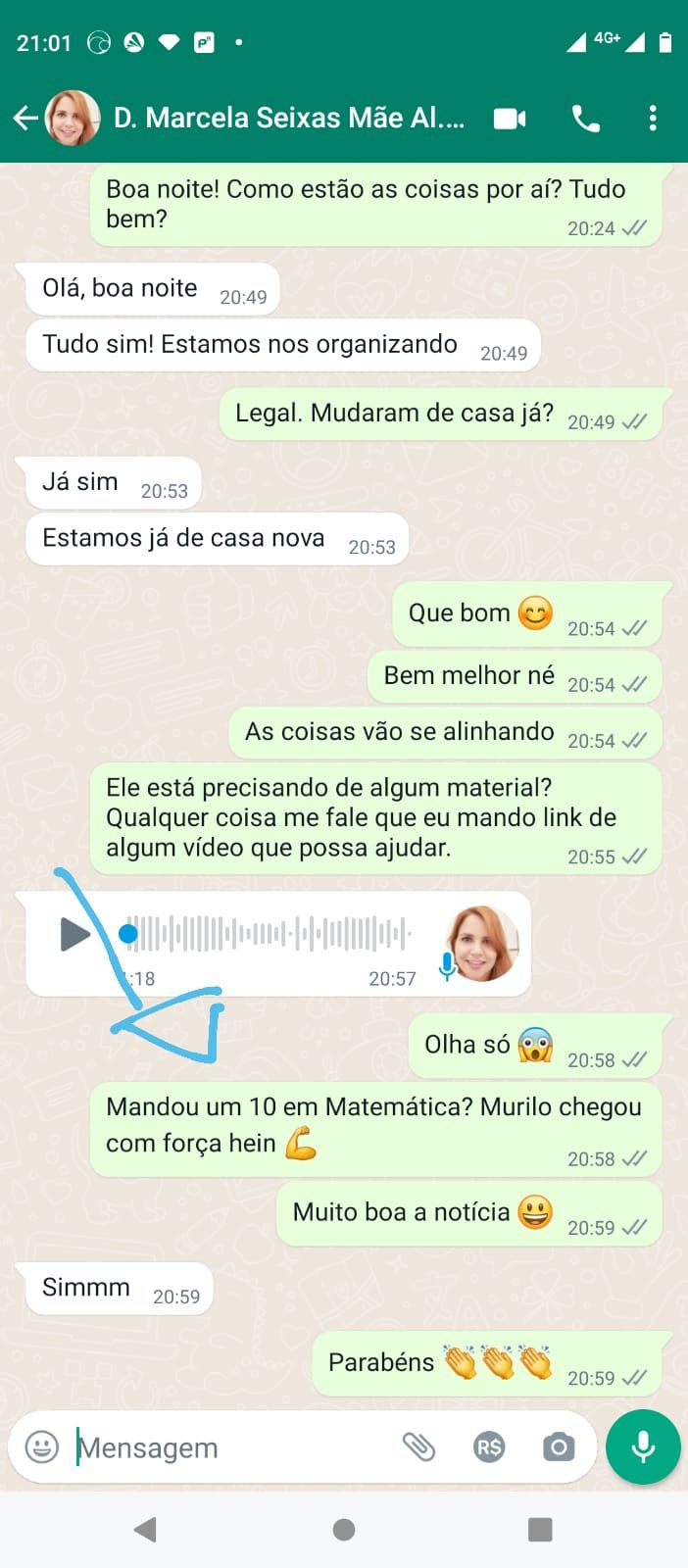Play the 20:57 voice message
The image size is (688, 1568).
(x=74, y=934)
